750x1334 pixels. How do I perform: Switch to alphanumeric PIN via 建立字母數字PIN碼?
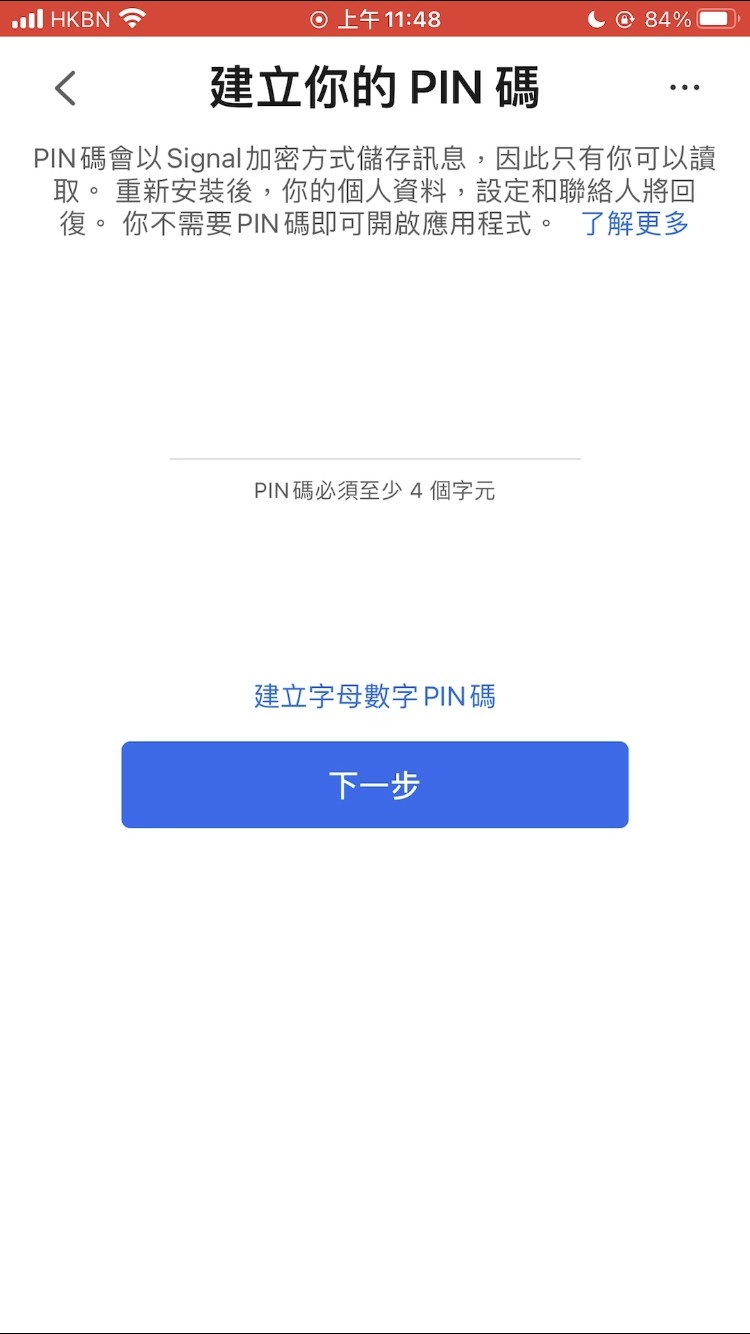[375, 695]
